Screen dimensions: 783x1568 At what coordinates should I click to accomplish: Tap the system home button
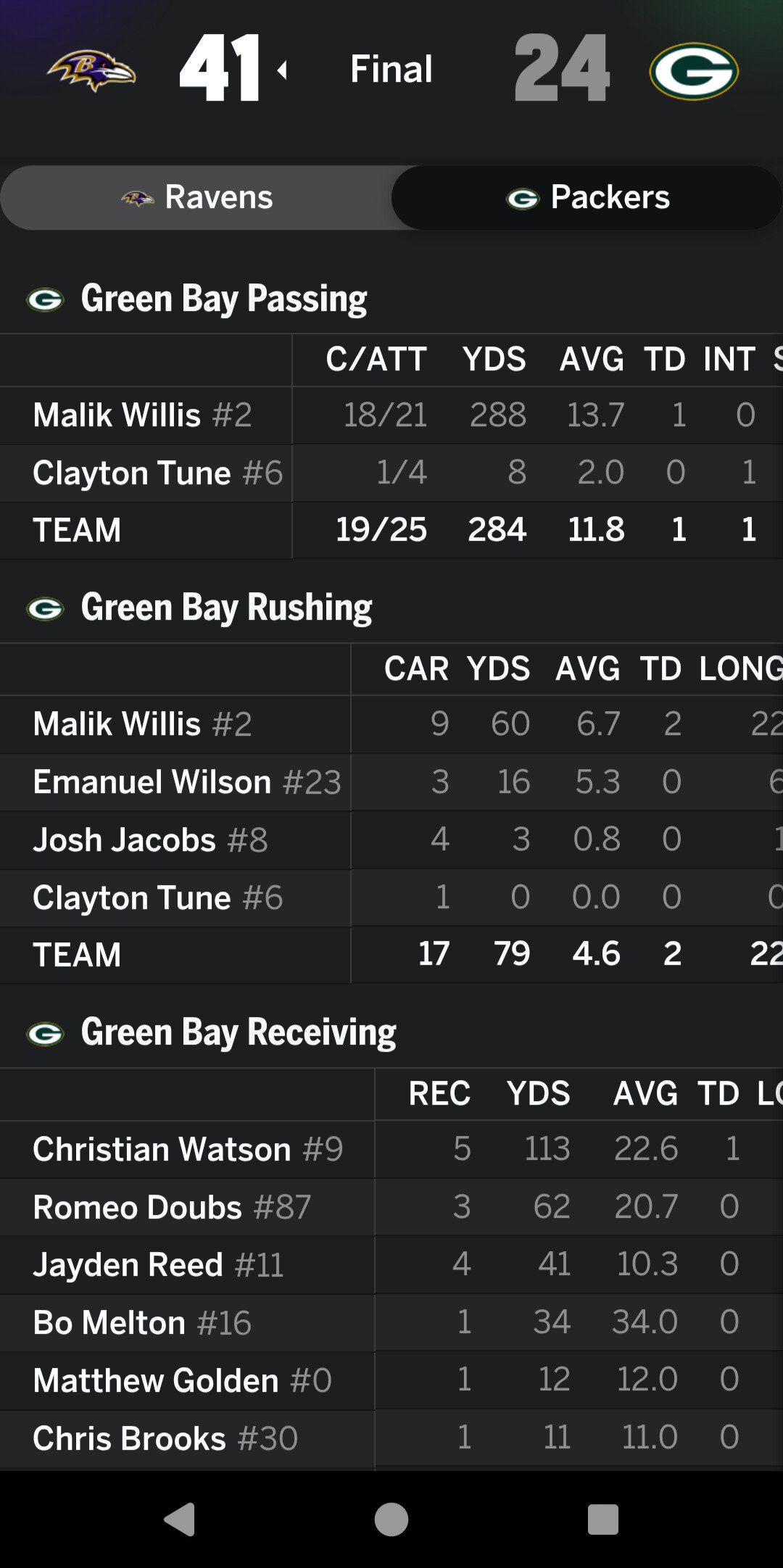pyautogui.click(x=391, y=1519)
